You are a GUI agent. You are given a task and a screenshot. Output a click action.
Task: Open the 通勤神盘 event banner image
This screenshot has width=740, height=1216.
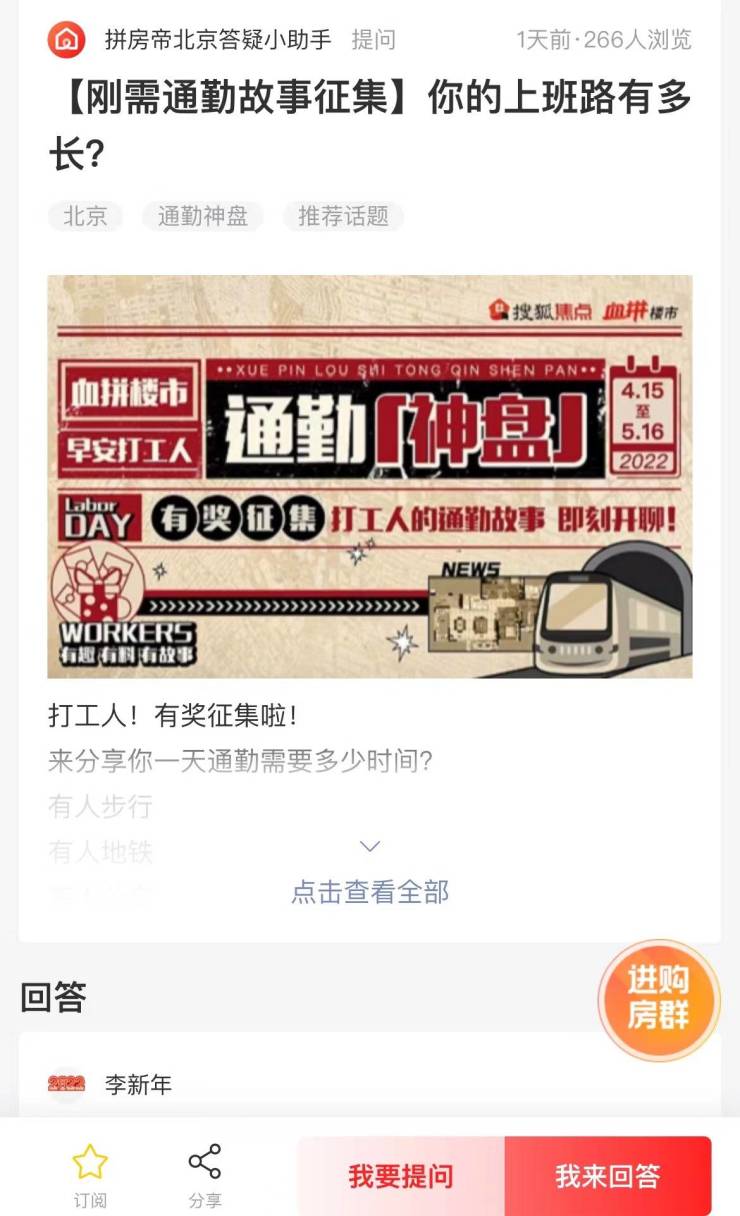pyautogui.click(x=370, y=476)
